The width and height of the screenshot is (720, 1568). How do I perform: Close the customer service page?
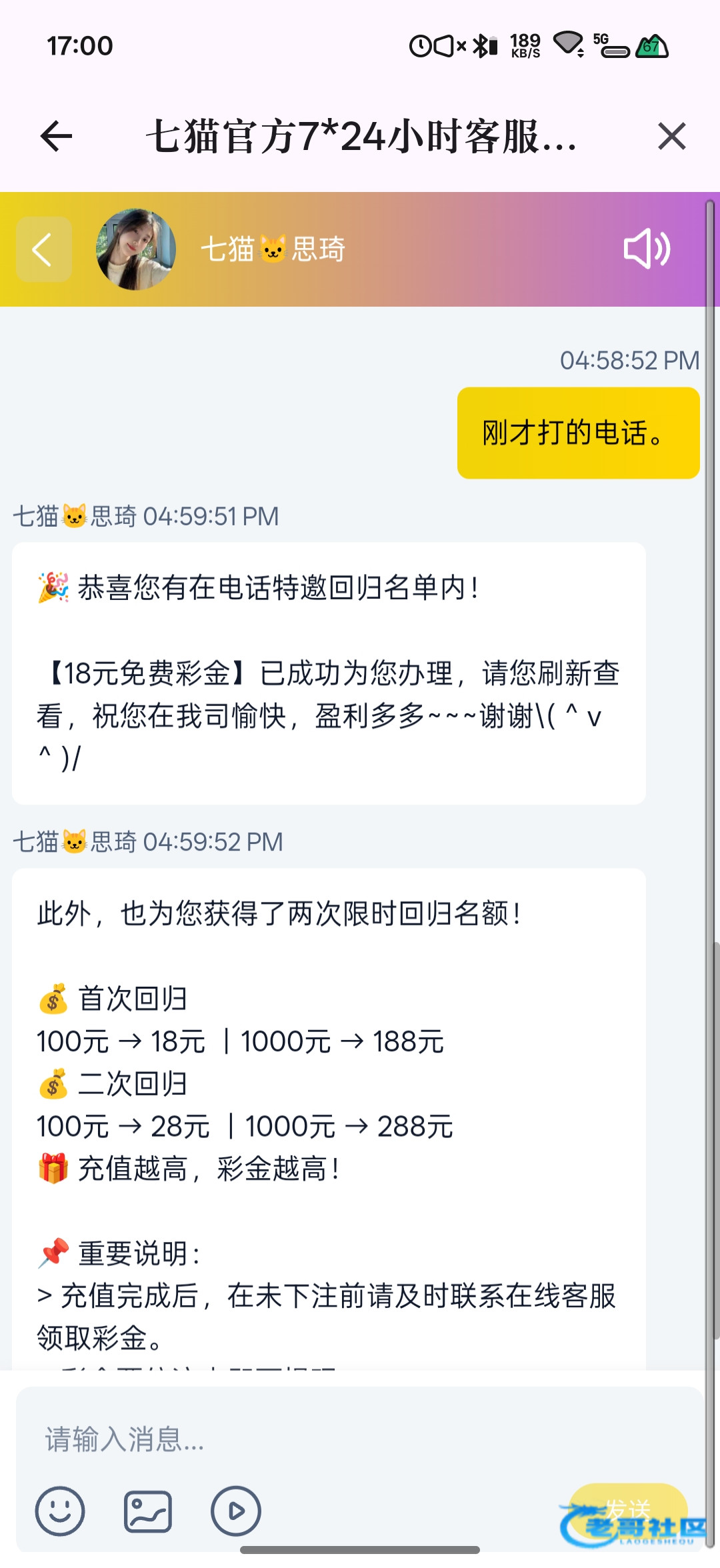(x=671, y=137)
